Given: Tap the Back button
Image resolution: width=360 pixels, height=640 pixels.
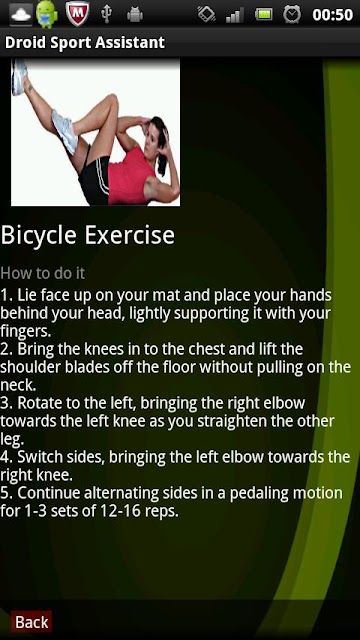Looking at the screenshot, I should [x=31, y=622].
